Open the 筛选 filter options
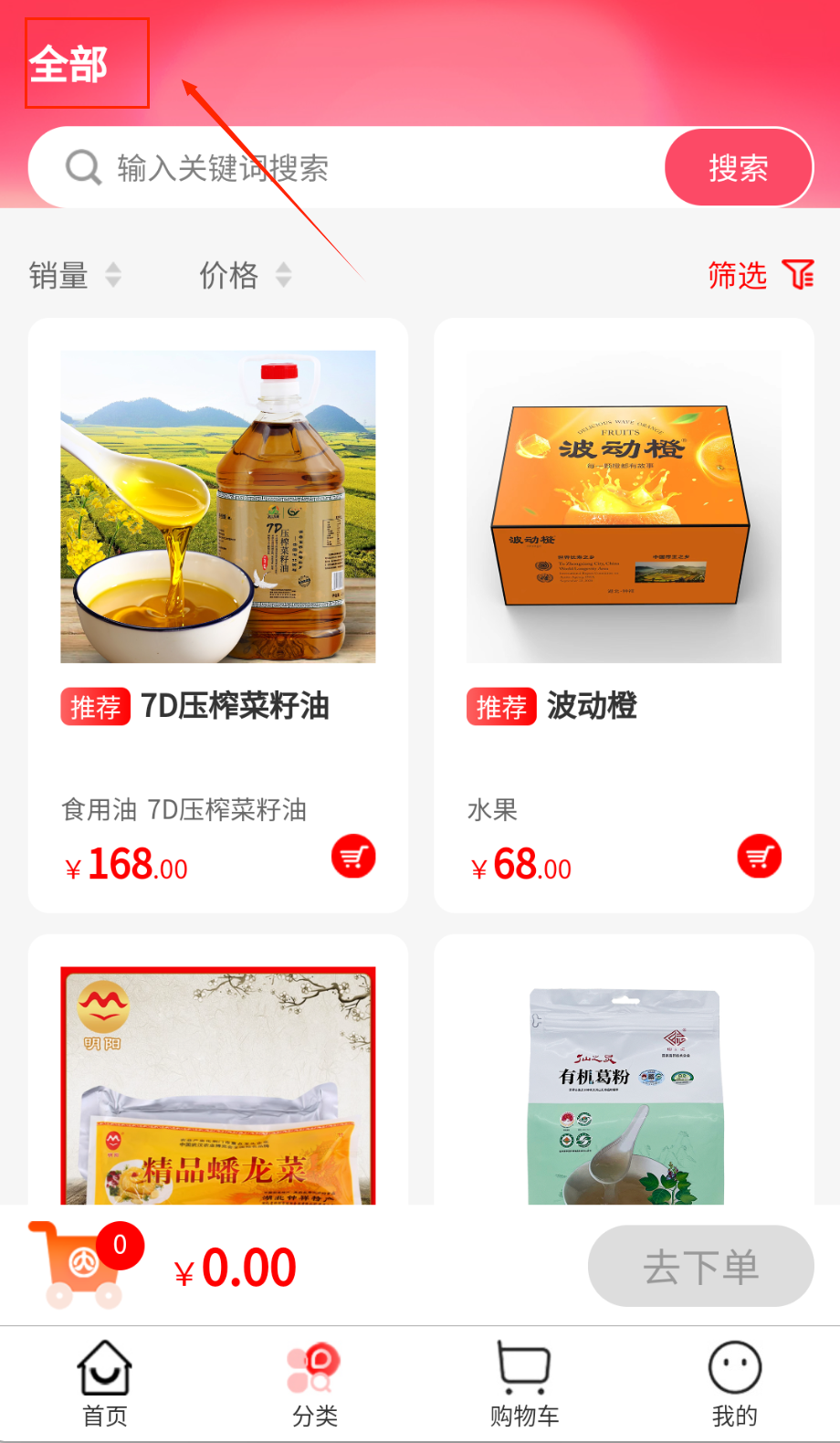The image size is (840, 1443). pyautogui.click(x=760, y=275)
